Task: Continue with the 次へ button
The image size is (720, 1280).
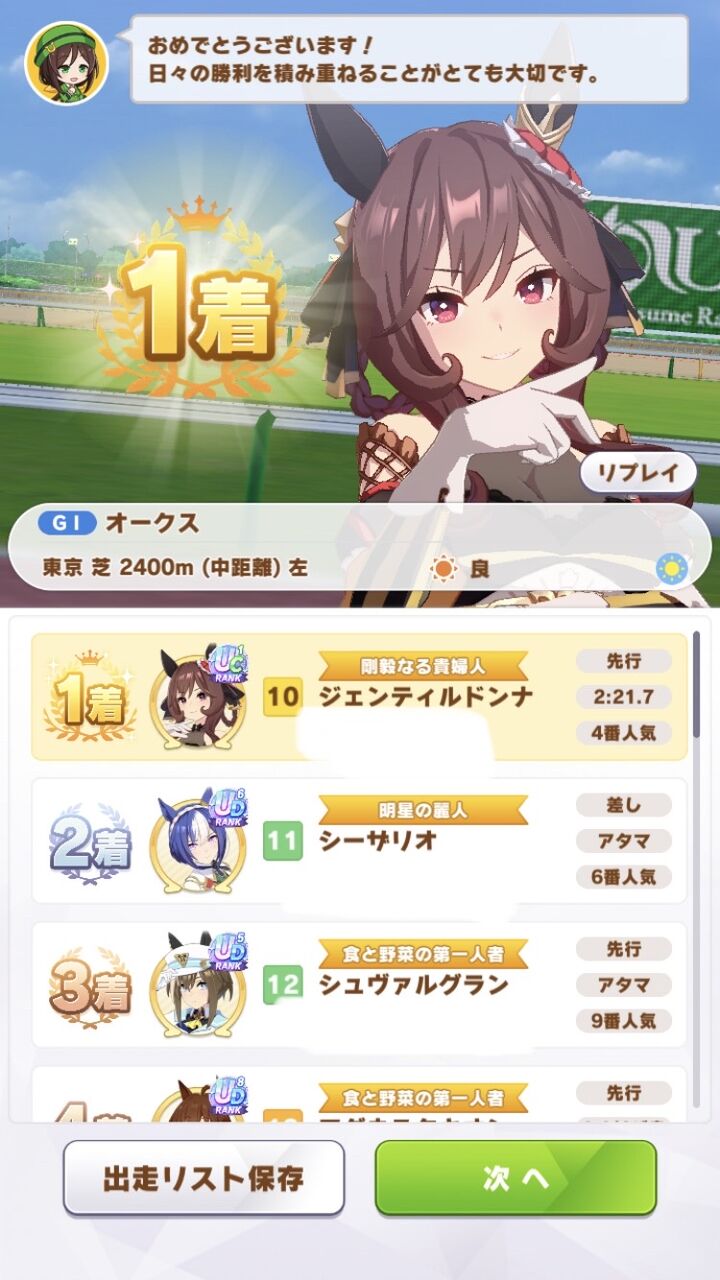Action: coord(516,1177)
